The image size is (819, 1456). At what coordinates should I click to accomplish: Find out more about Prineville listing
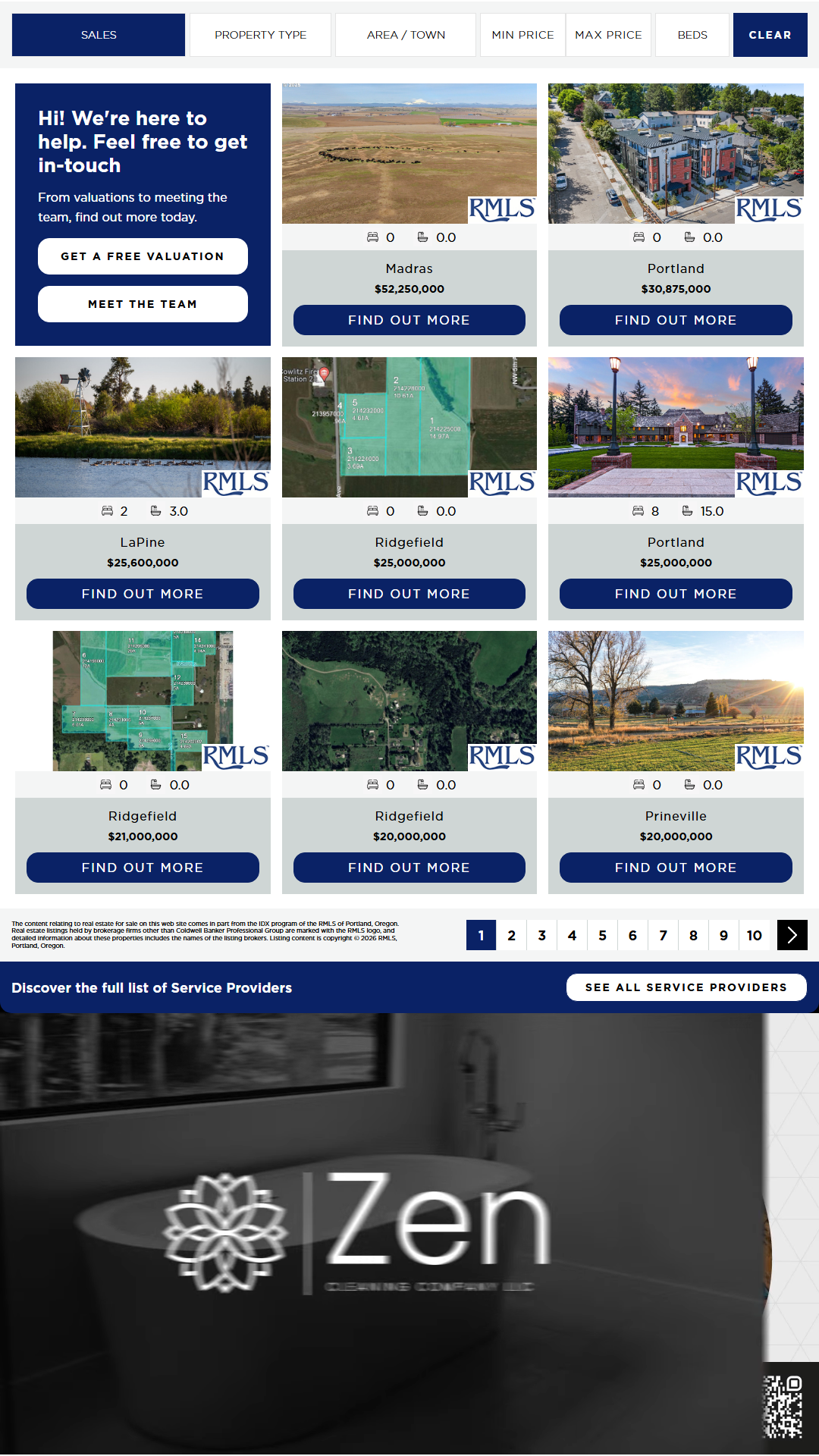(x=676, y=868)
